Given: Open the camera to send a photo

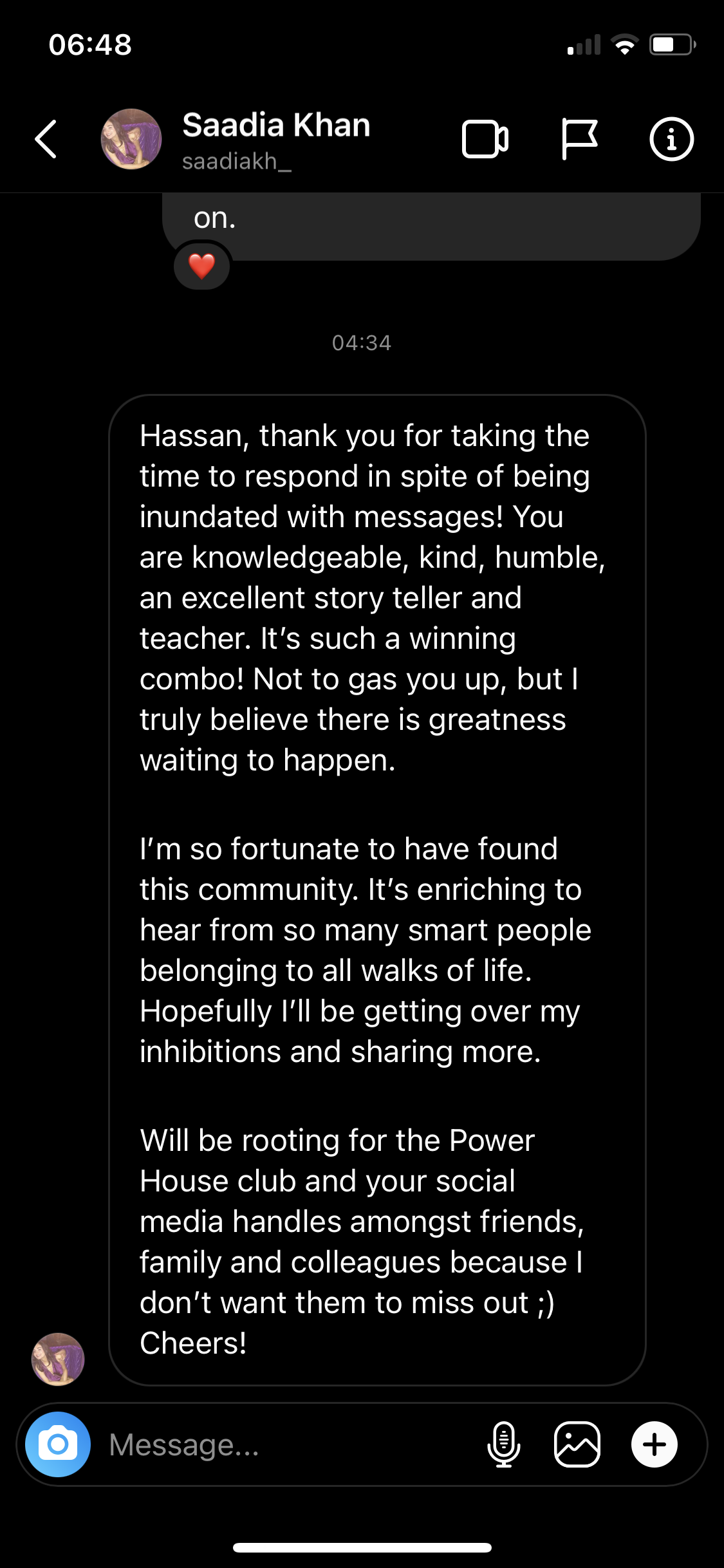Looking at the screenshot, I should pos(58,1444).
